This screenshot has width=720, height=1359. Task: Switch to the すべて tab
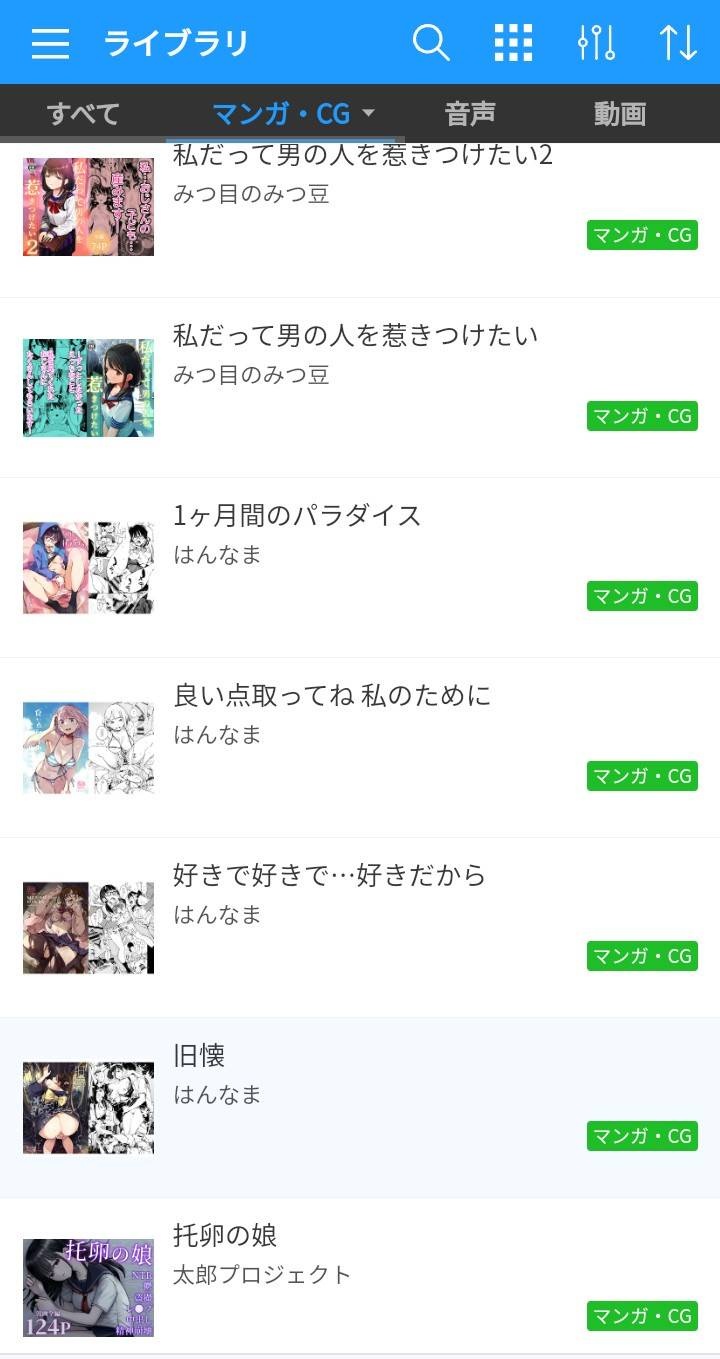[x=83, y=114]
